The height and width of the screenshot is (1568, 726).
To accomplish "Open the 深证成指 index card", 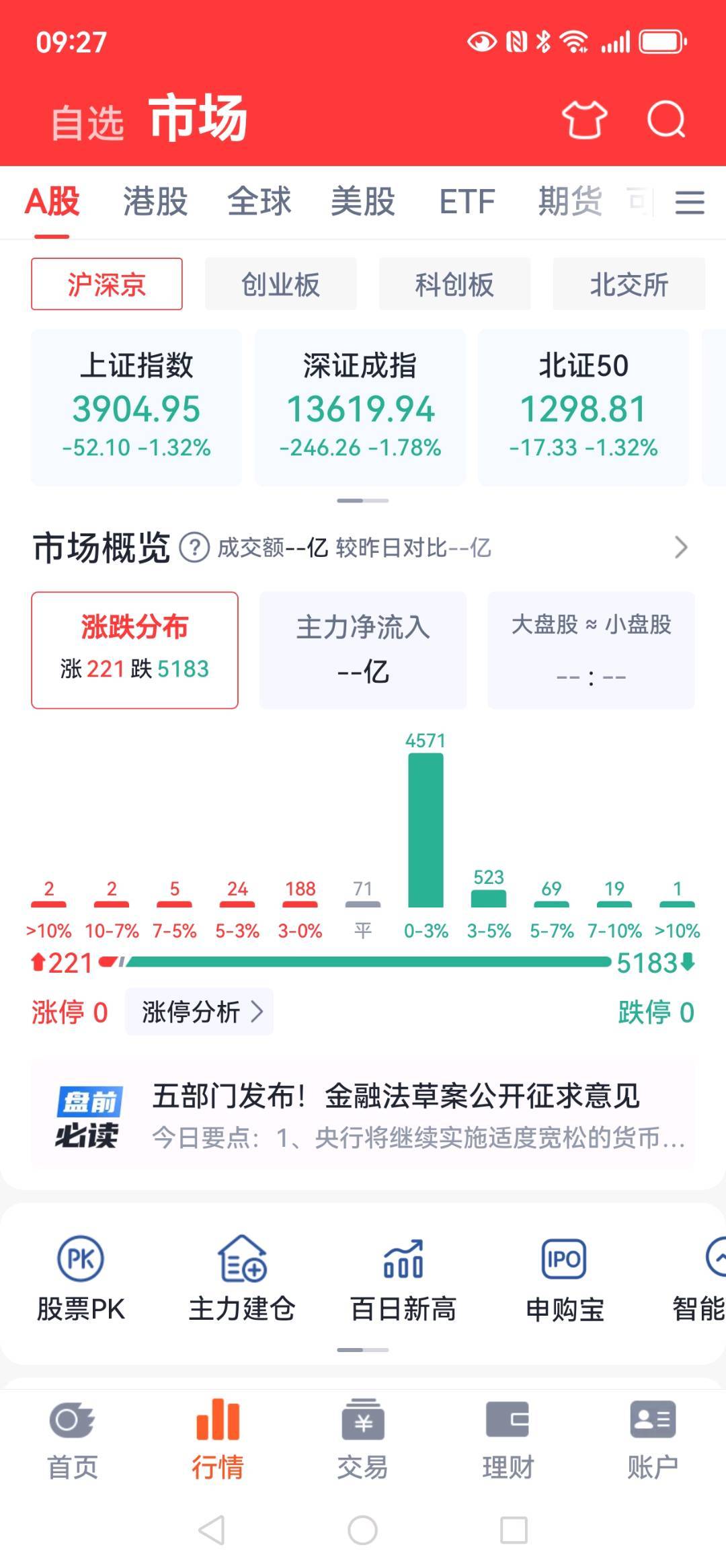I will click(x=360, y=407).
